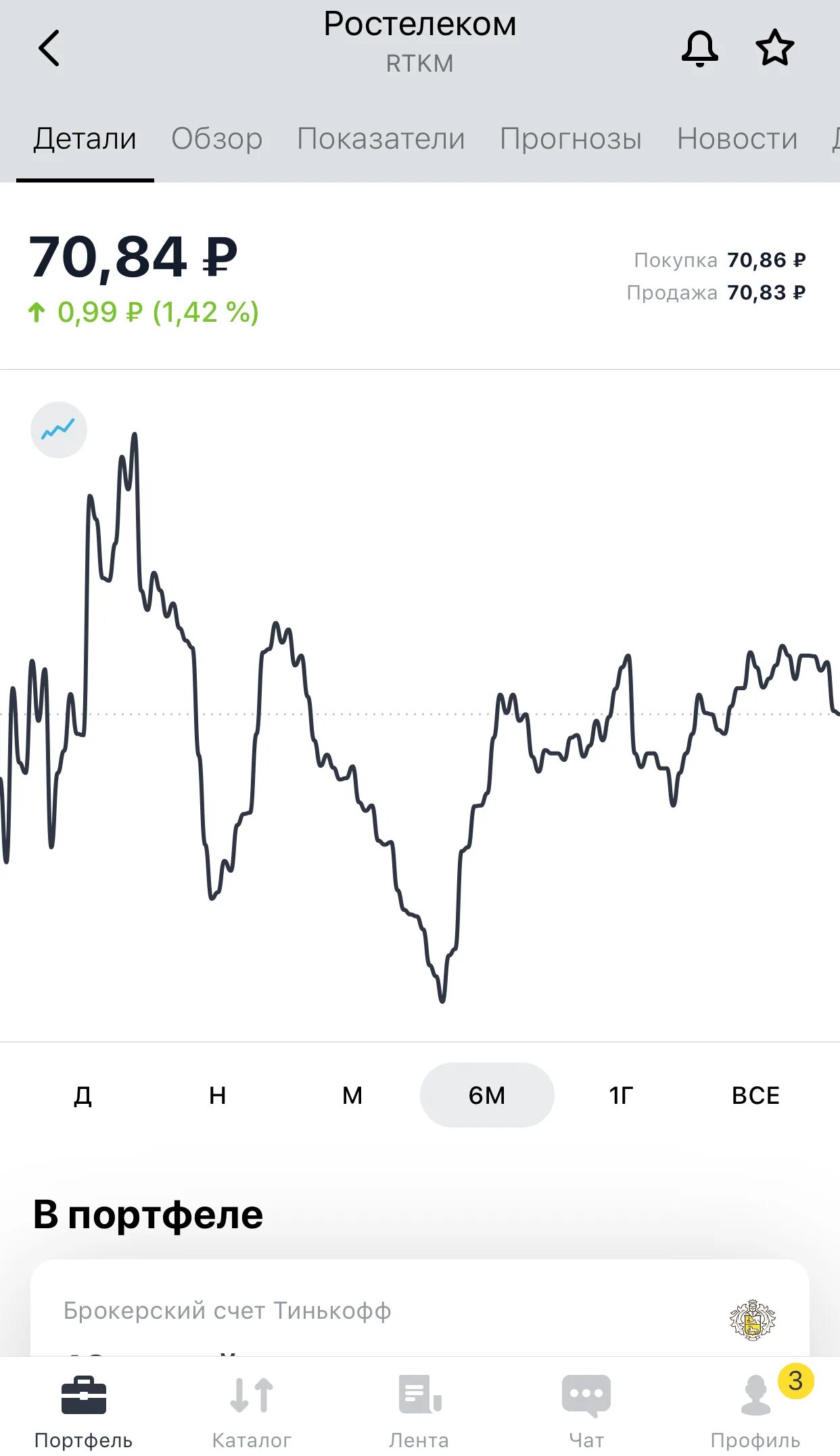
Task: Show the Н weekly chart period
Action: pos(217,1095)
